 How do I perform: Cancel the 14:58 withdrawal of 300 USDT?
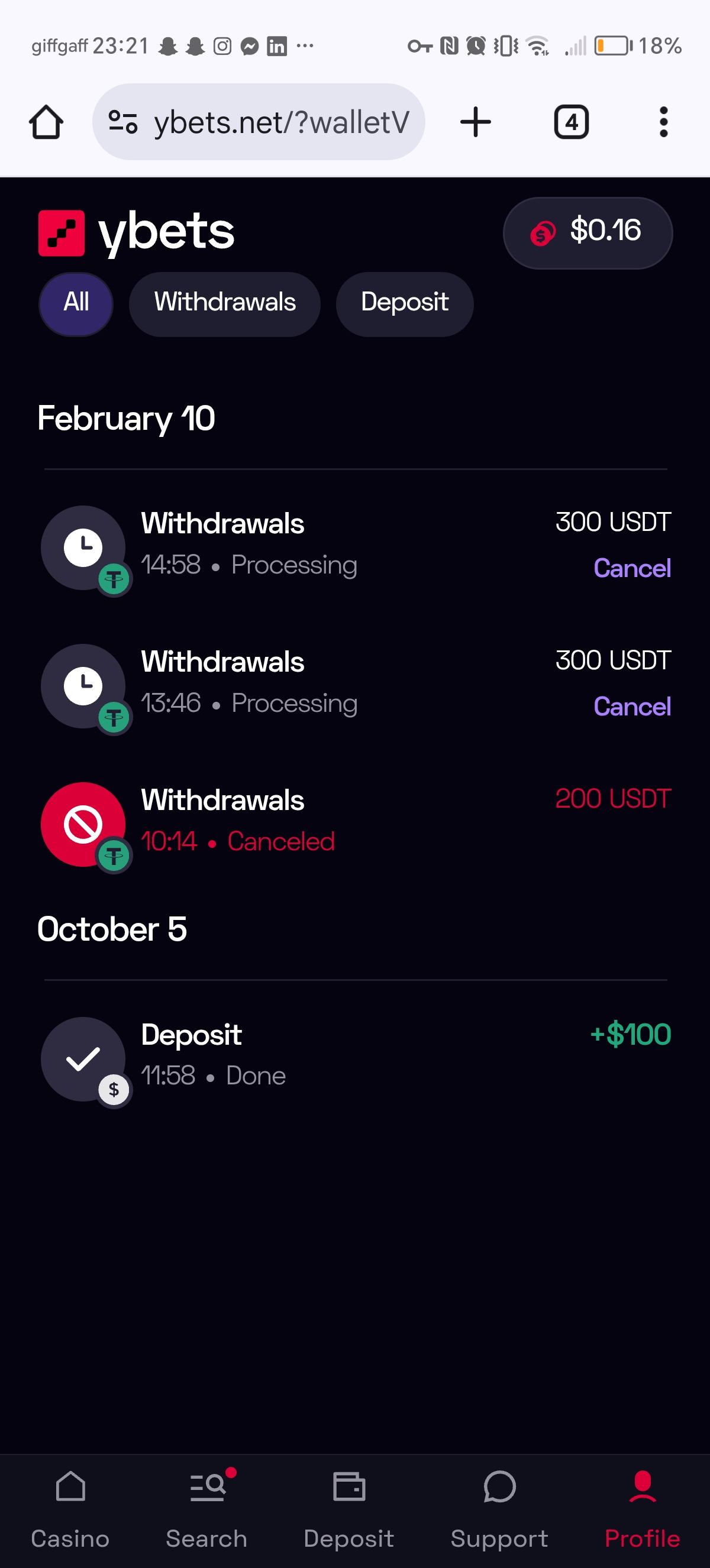click(631, 568)
